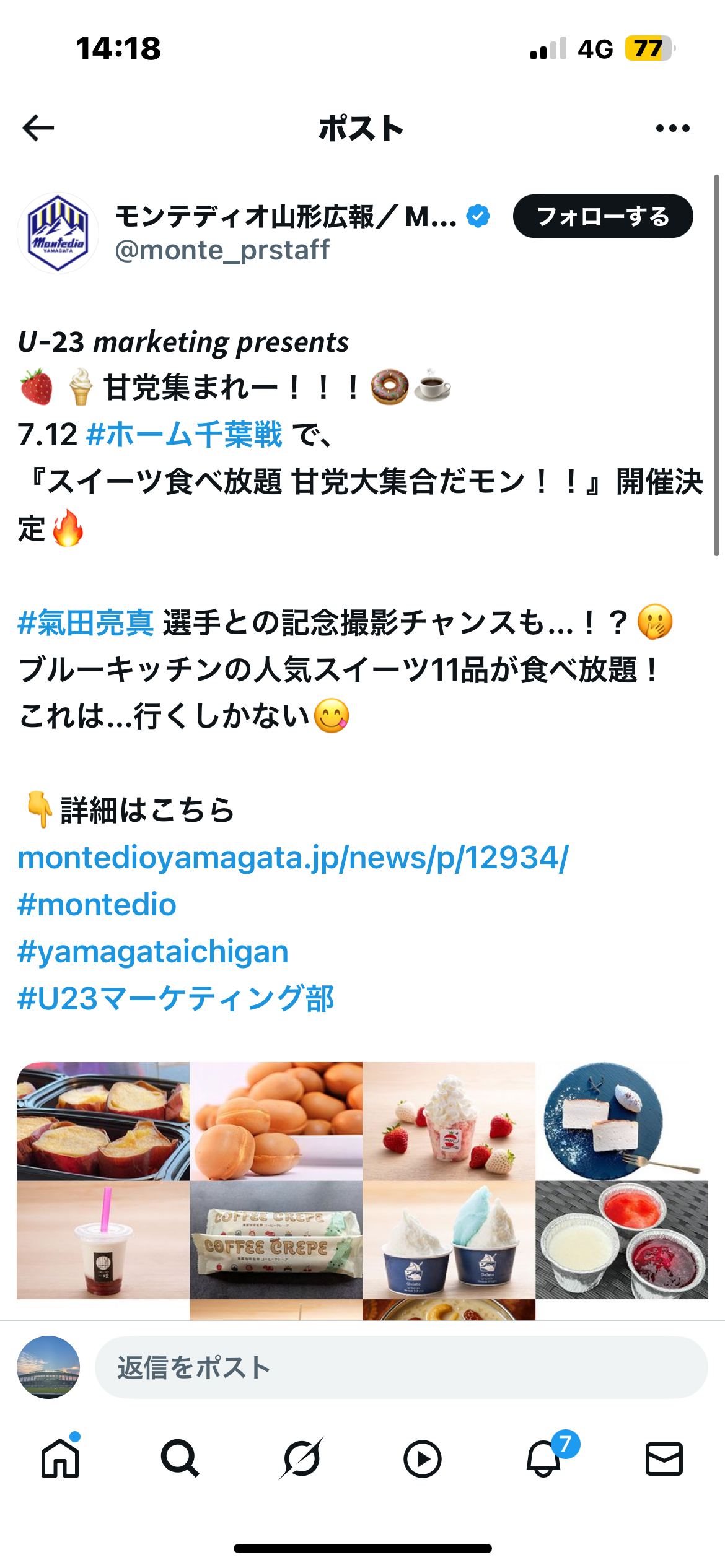Open the montedioyamagata.jp news link
This screenshot has height=1568, width=725.
click(292, 858)
